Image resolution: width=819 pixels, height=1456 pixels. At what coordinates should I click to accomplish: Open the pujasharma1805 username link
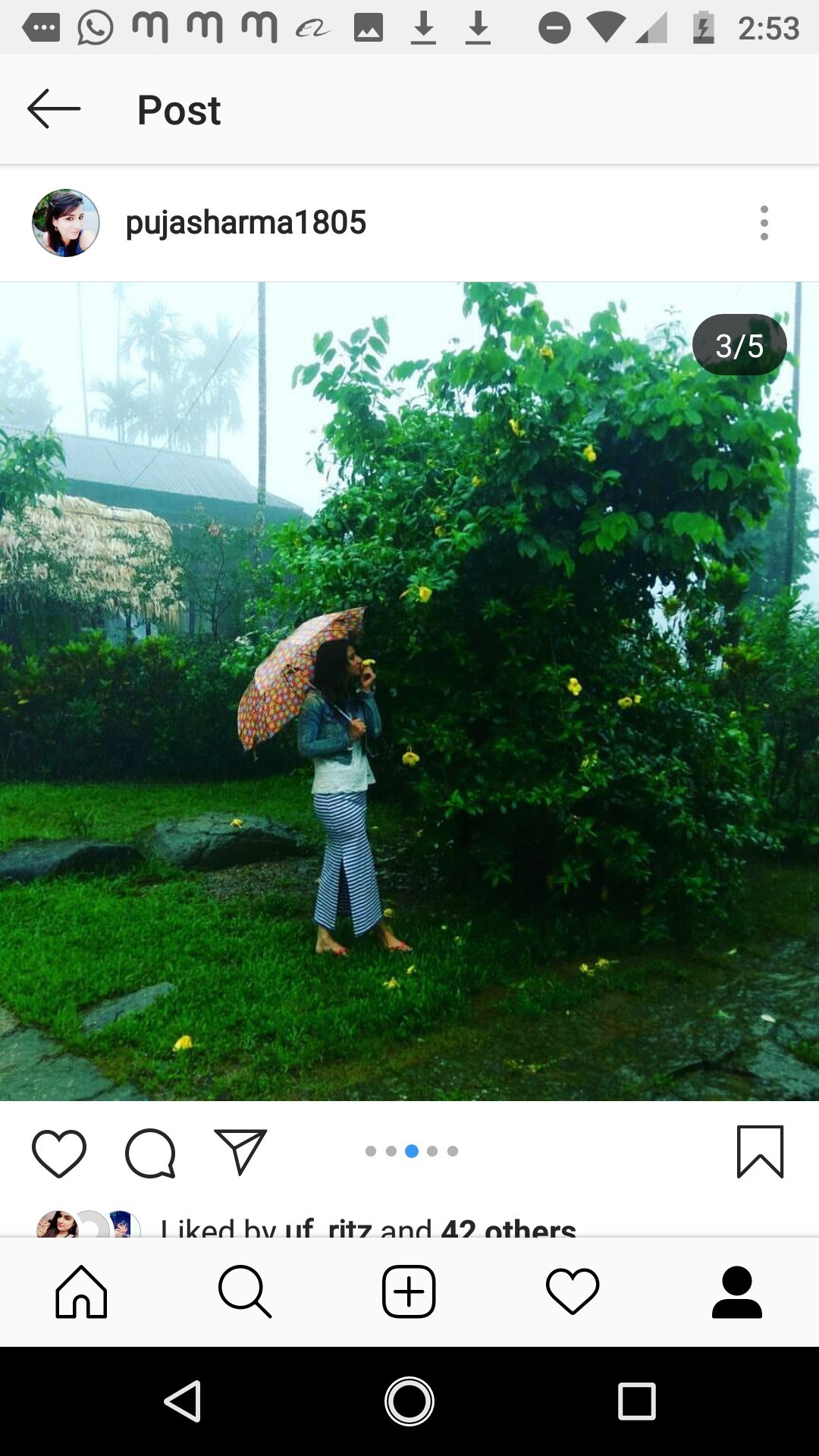[x=246, y=223]
